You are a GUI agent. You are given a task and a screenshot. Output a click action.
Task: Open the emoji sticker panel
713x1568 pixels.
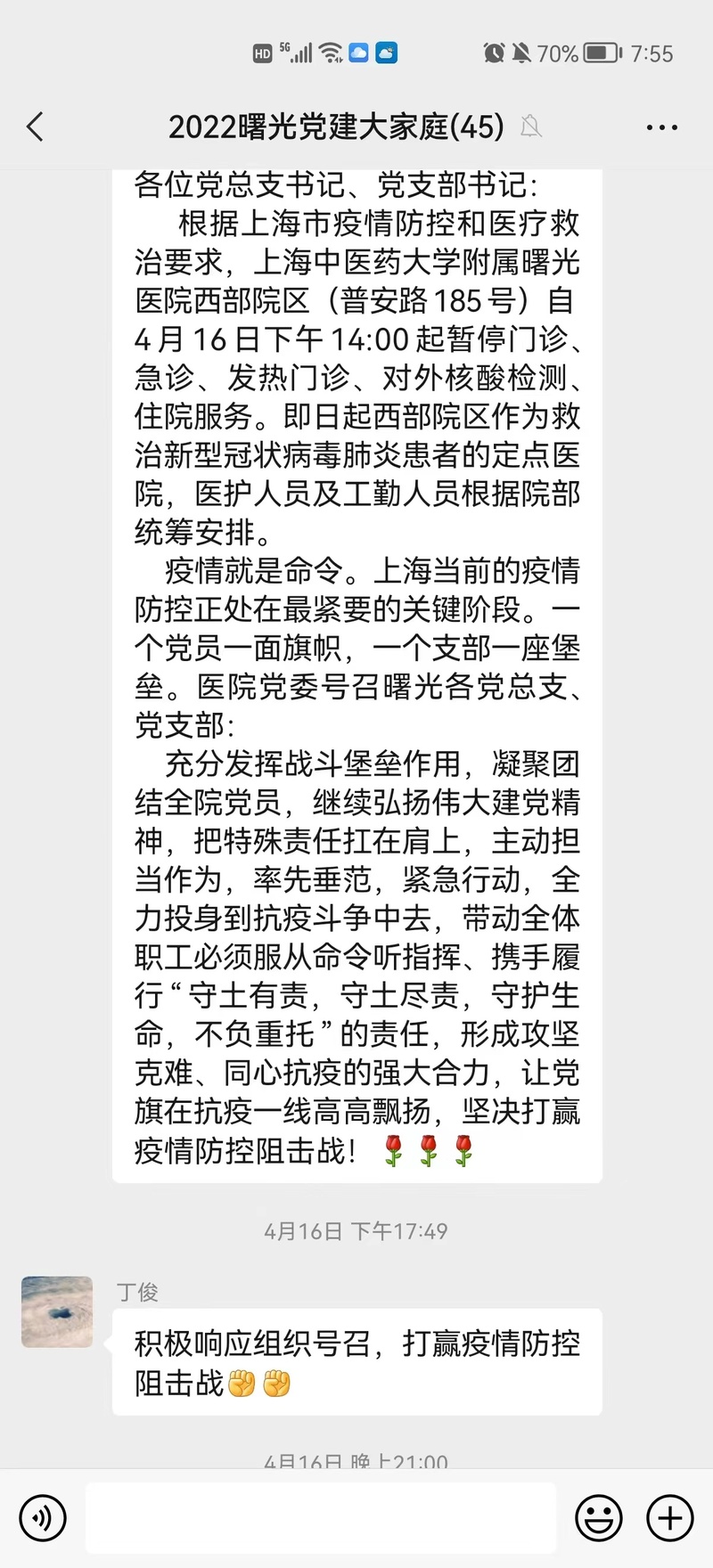click(x=598, y=1518)
